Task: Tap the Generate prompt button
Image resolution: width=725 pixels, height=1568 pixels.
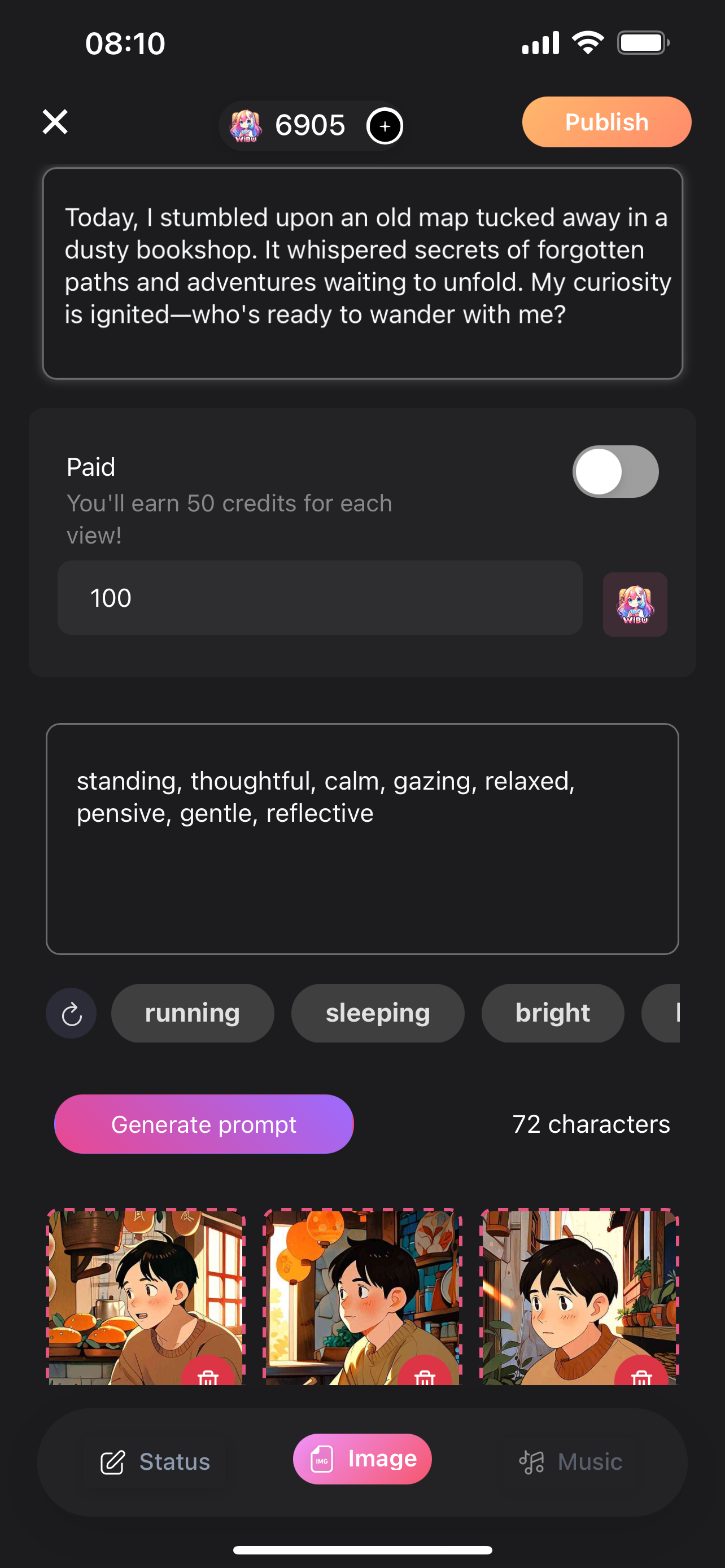Action: 204,1124
